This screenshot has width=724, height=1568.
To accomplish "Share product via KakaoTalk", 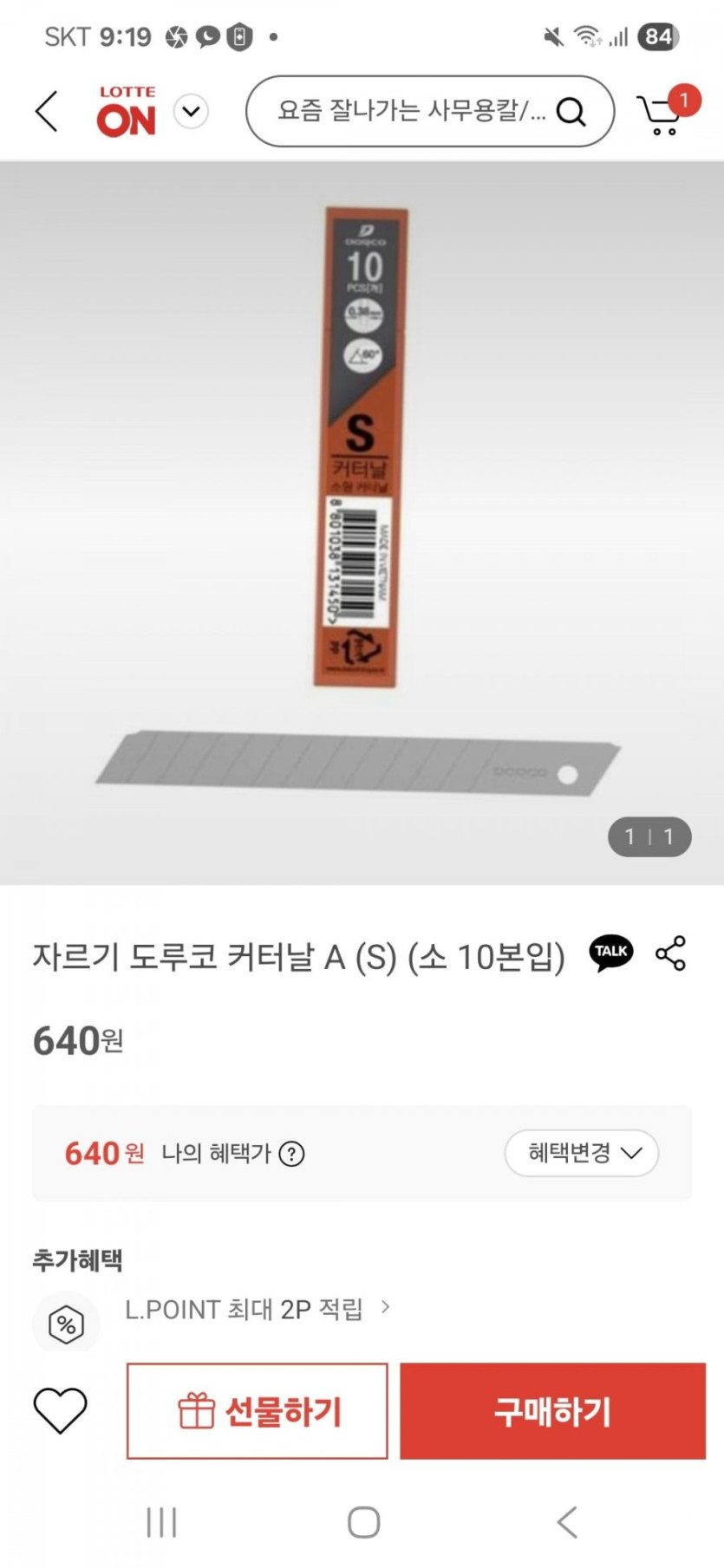I will point(611,953).
